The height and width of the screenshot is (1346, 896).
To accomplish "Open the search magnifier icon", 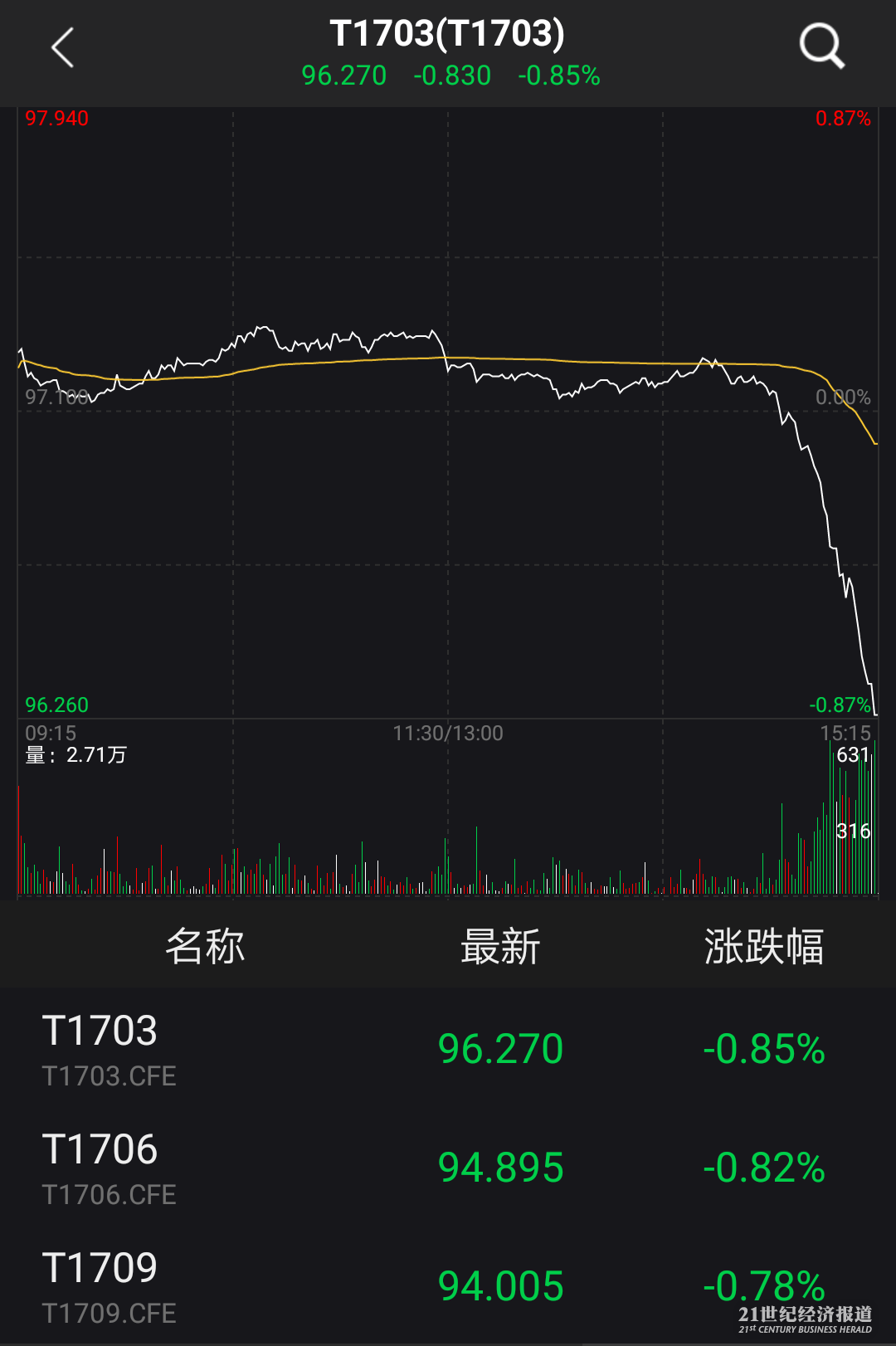I will [x=821, y=46].
